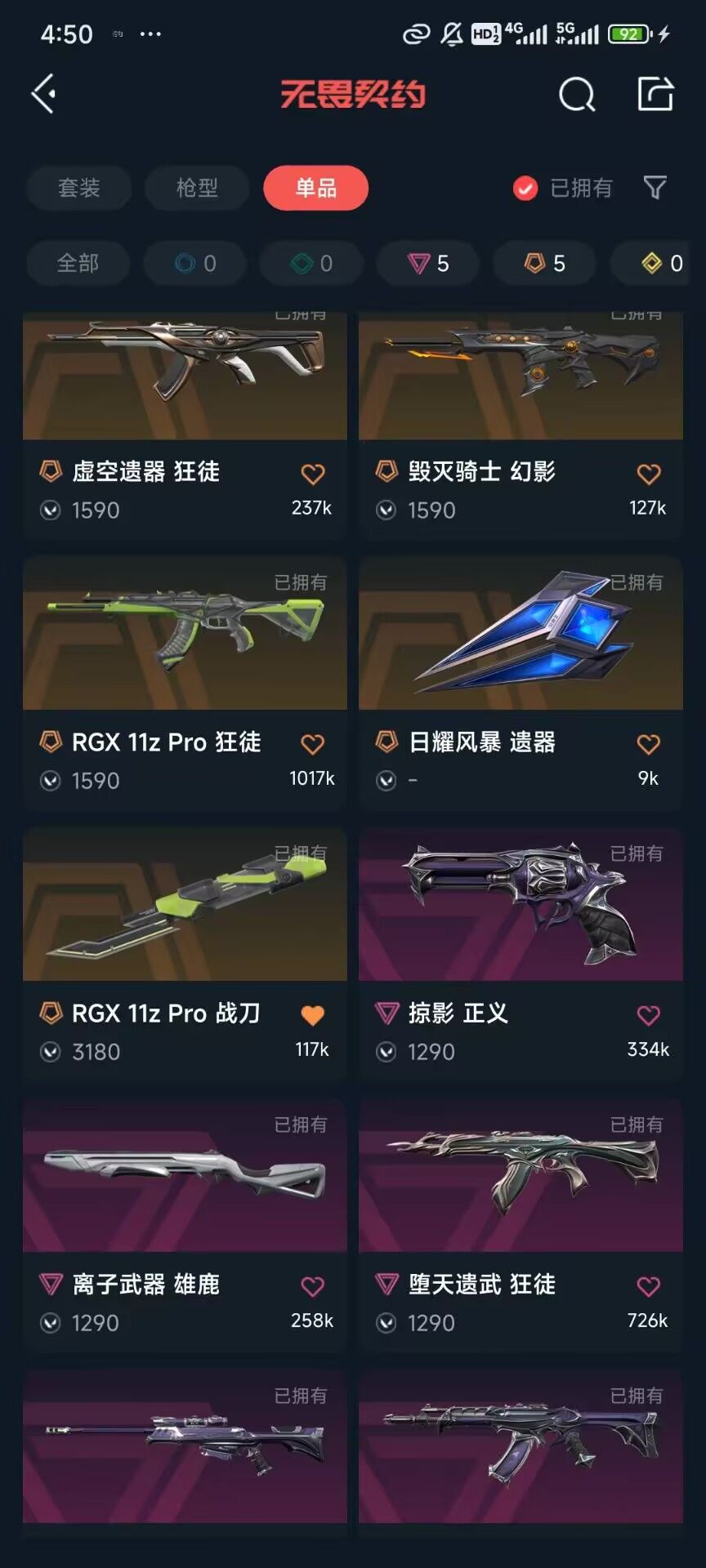Share this page via the share icon
This screenshot has width=706, height=1568.
click(x=655, y=94)
